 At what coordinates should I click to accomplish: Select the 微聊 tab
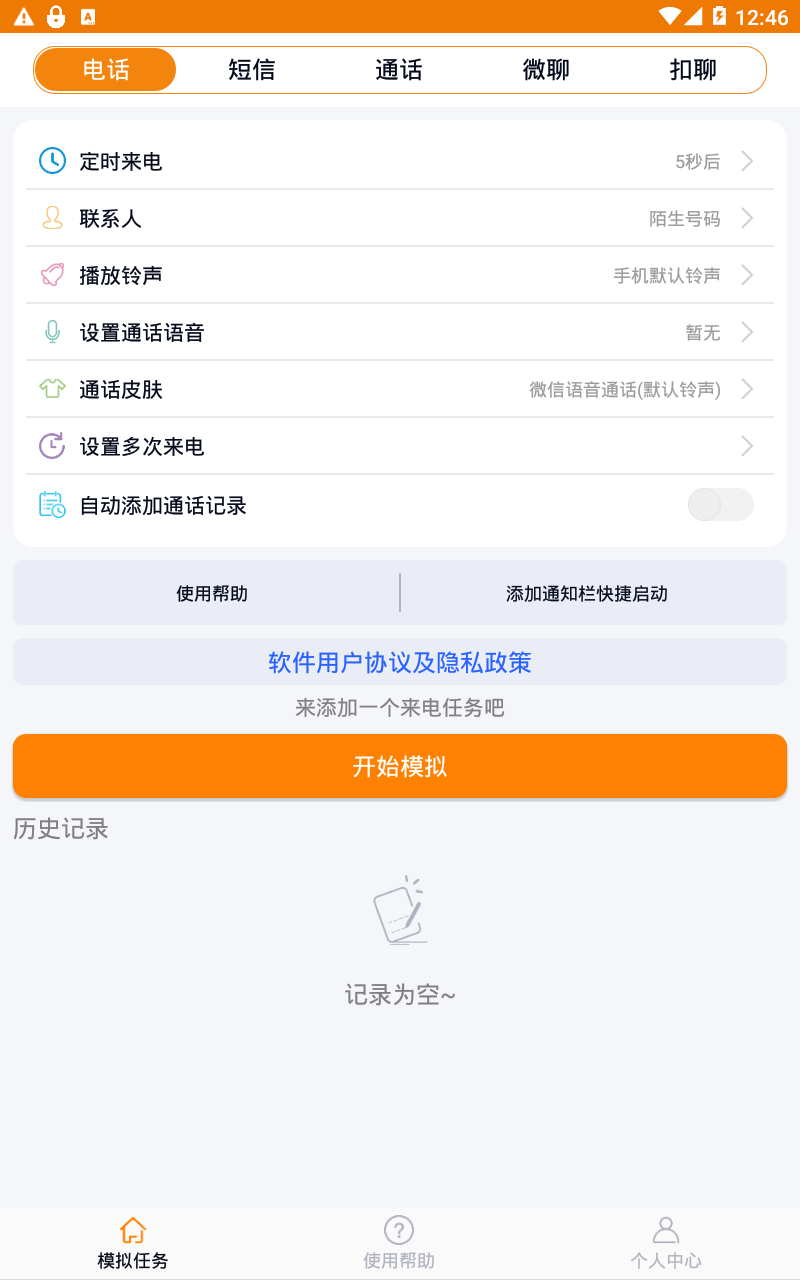[546, 70]
